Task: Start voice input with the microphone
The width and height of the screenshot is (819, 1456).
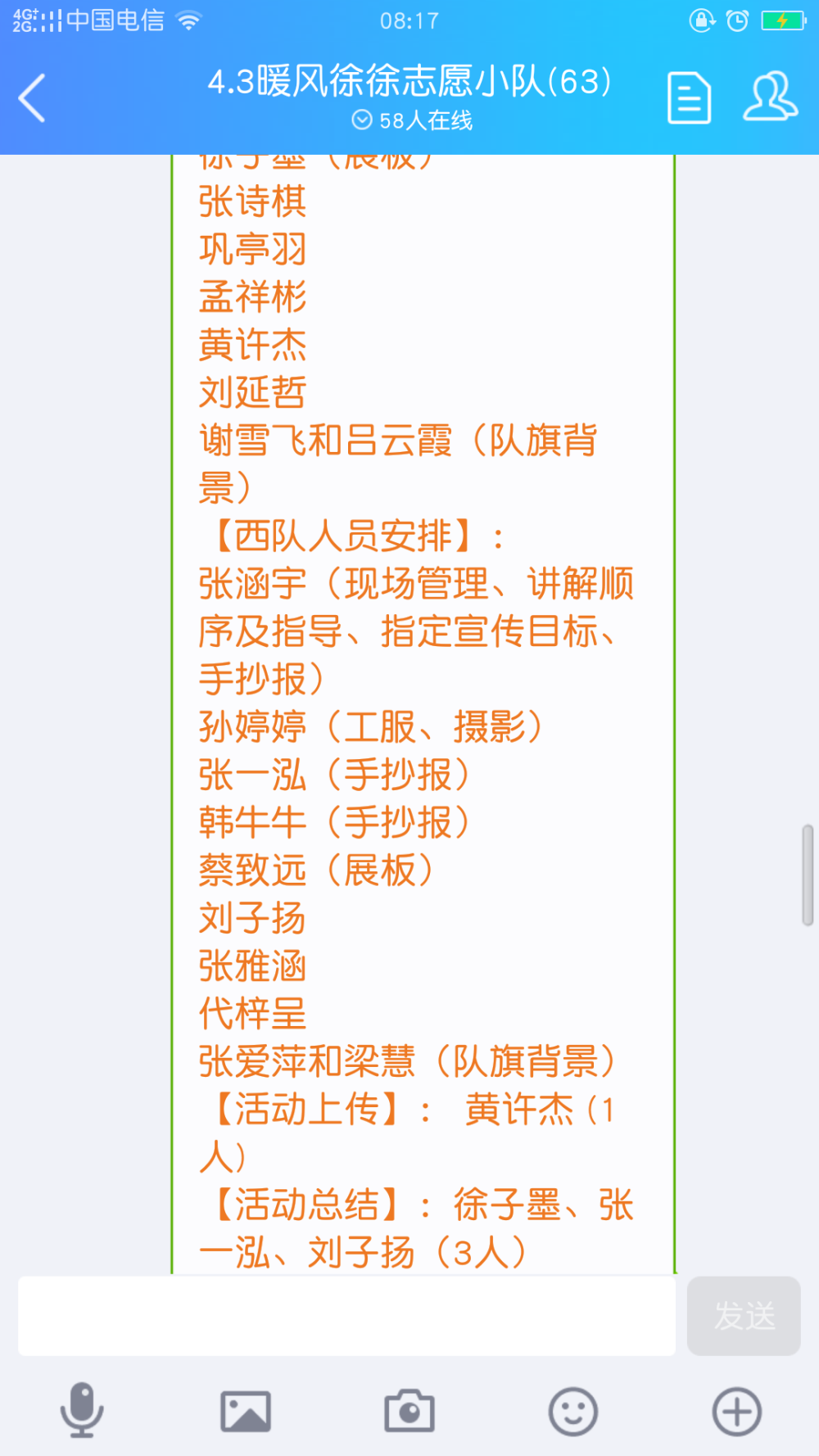Action: [81, 1410]
